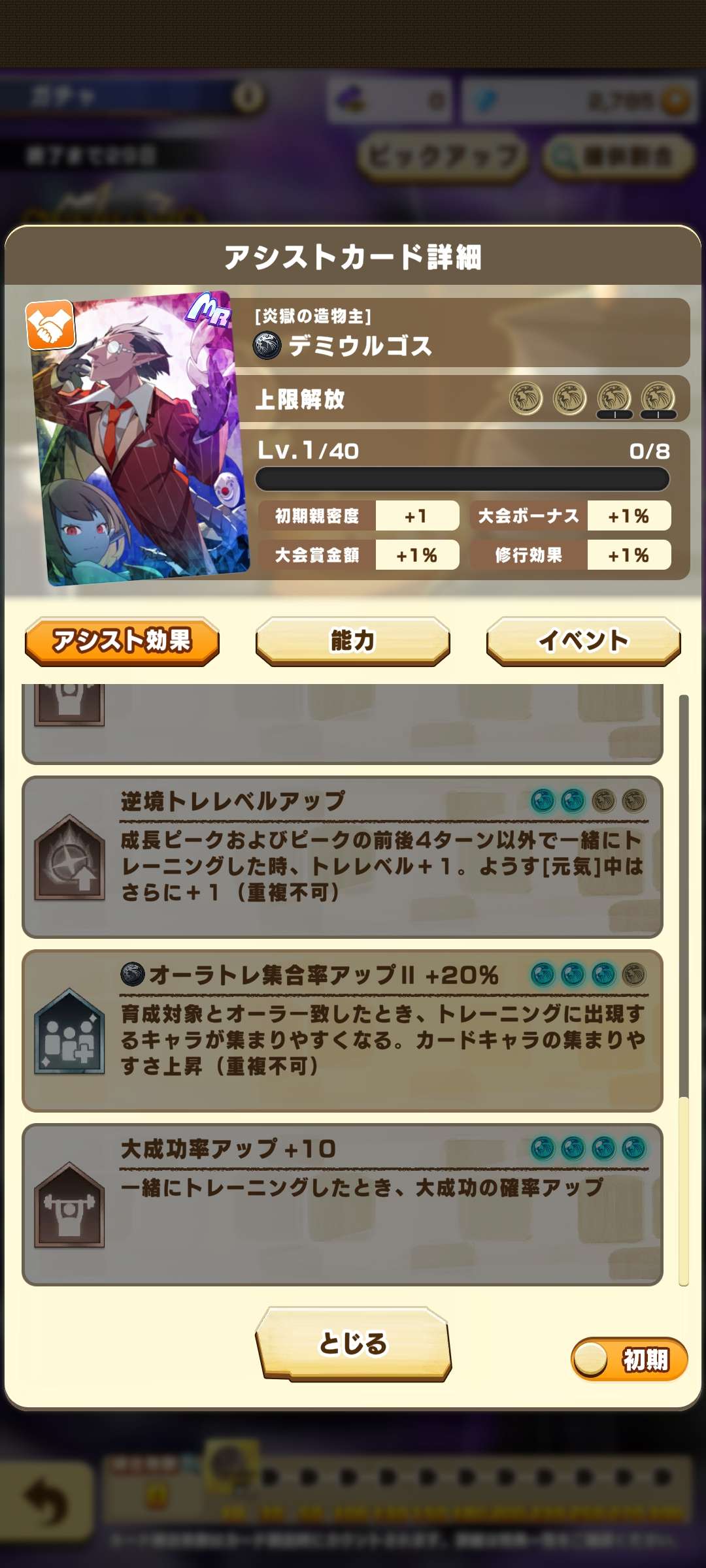The image size is (706, 1568).
Task: Open the イベント tab
Action: coord(583,641)
